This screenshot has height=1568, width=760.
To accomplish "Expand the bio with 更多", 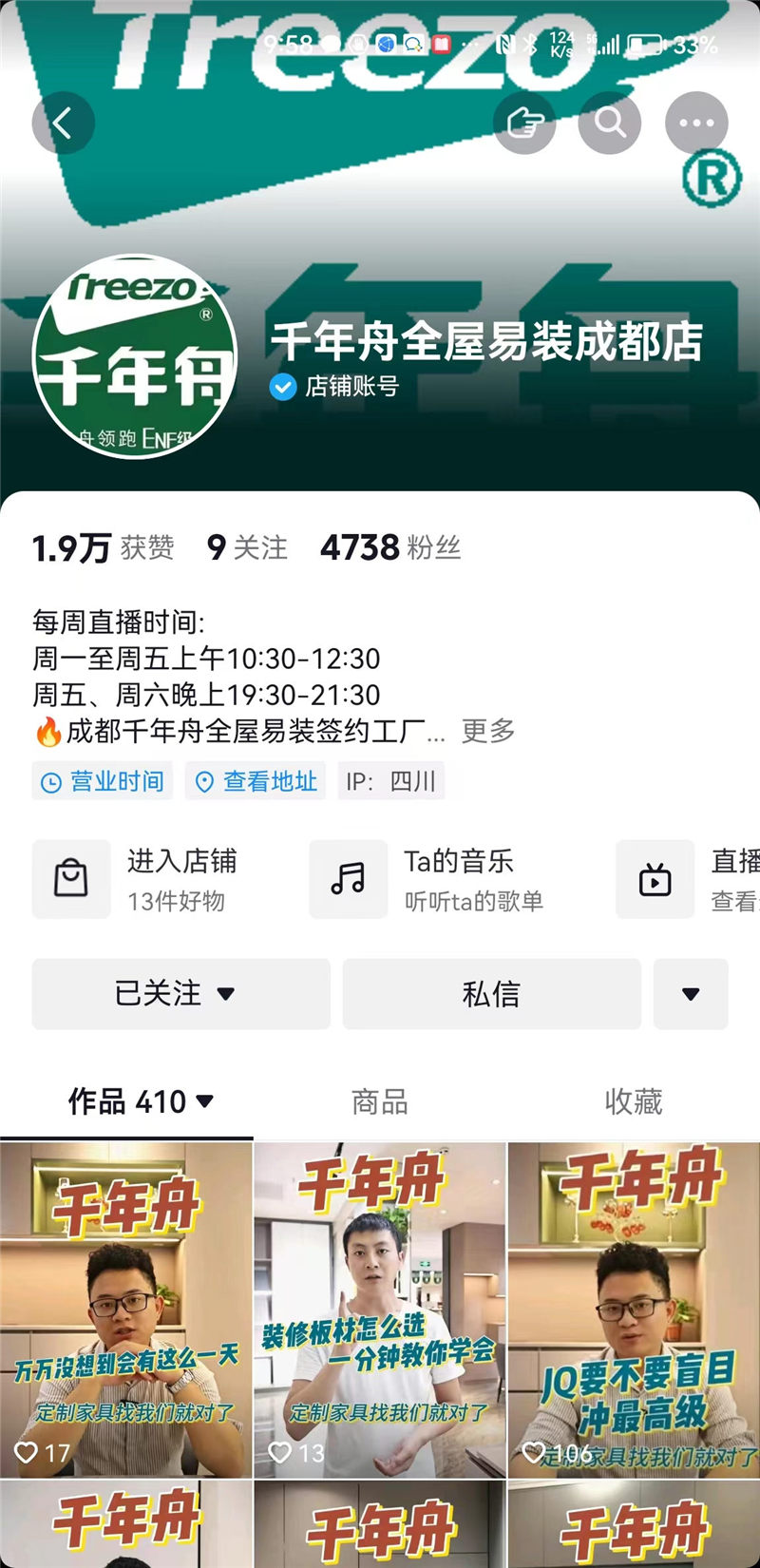I will (488, 731).
